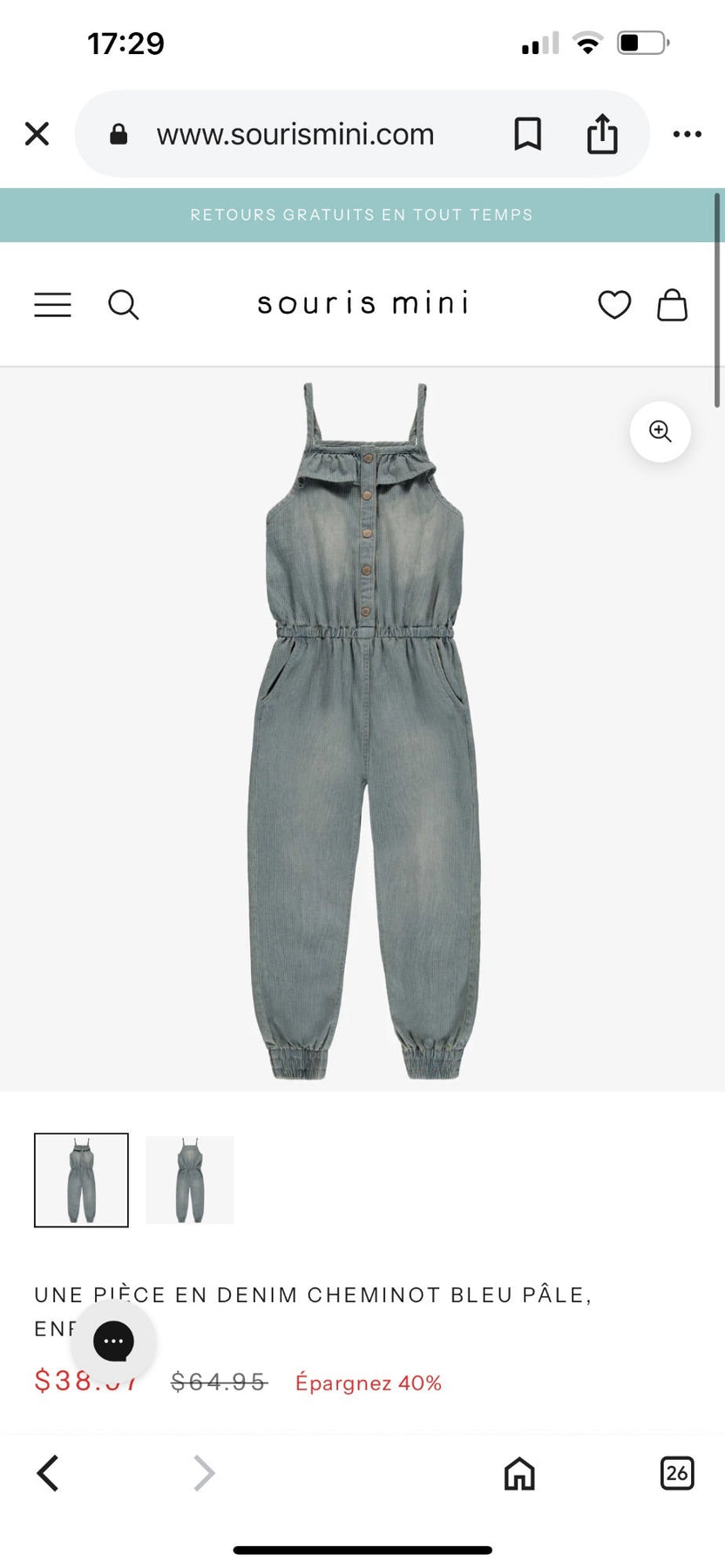Select the first jumpsuit thumbnail
The height and width of the screenshot is (1568, 725).
click(81, 1180)
